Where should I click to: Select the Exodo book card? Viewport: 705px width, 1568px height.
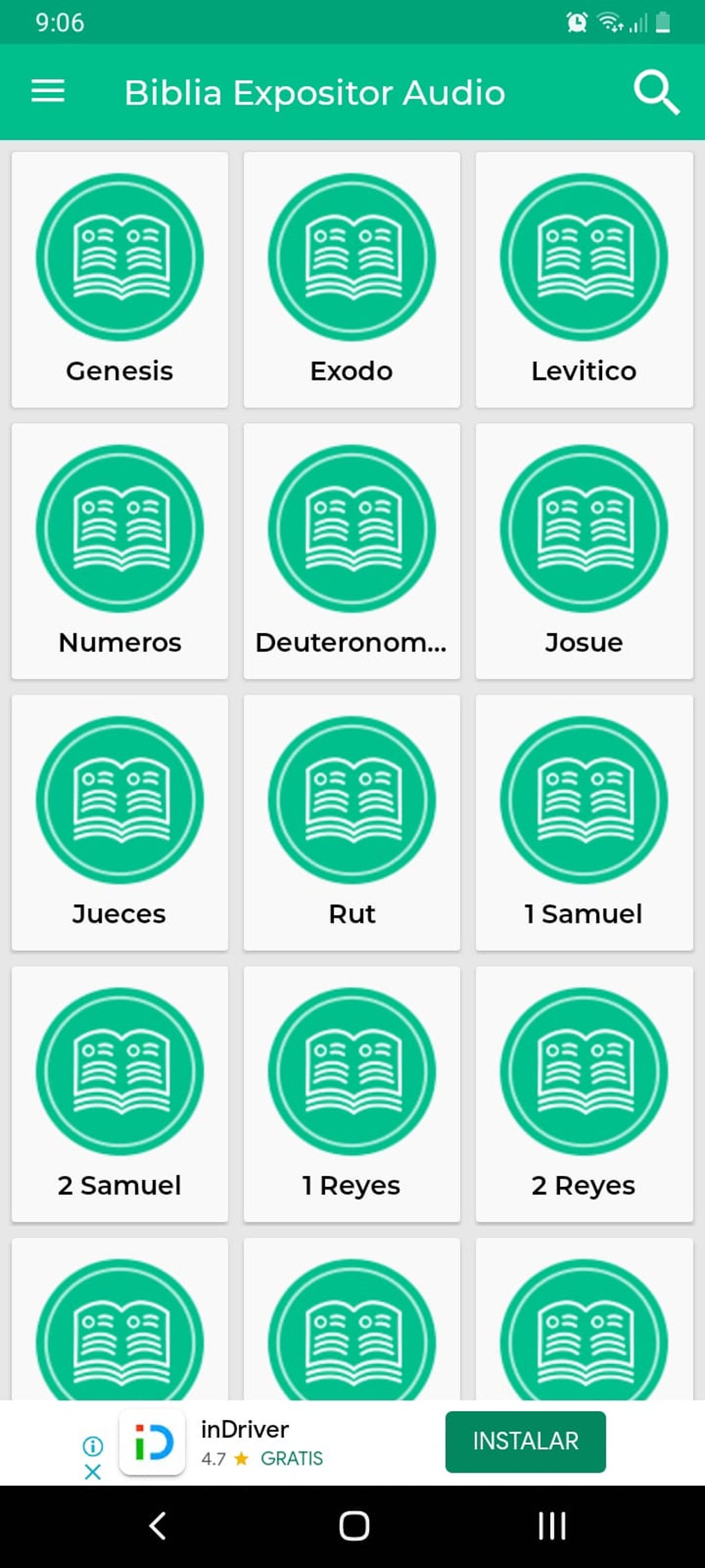tap(352, 279)
